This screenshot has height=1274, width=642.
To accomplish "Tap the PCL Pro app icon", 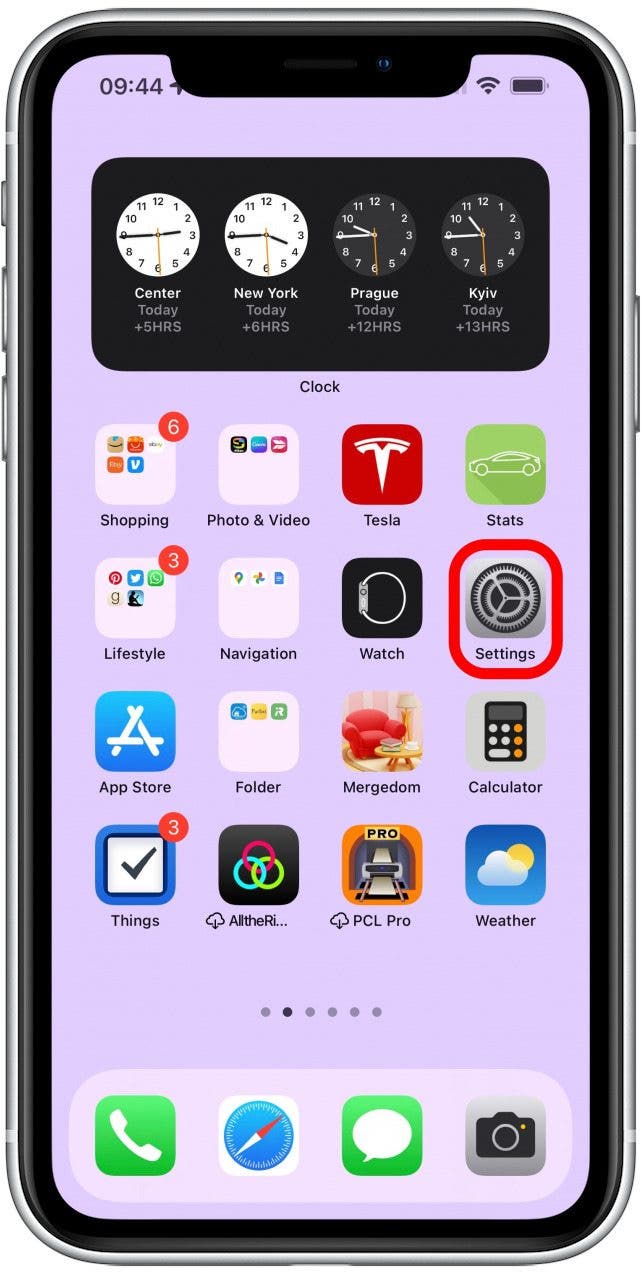I will tap(382, 865).
